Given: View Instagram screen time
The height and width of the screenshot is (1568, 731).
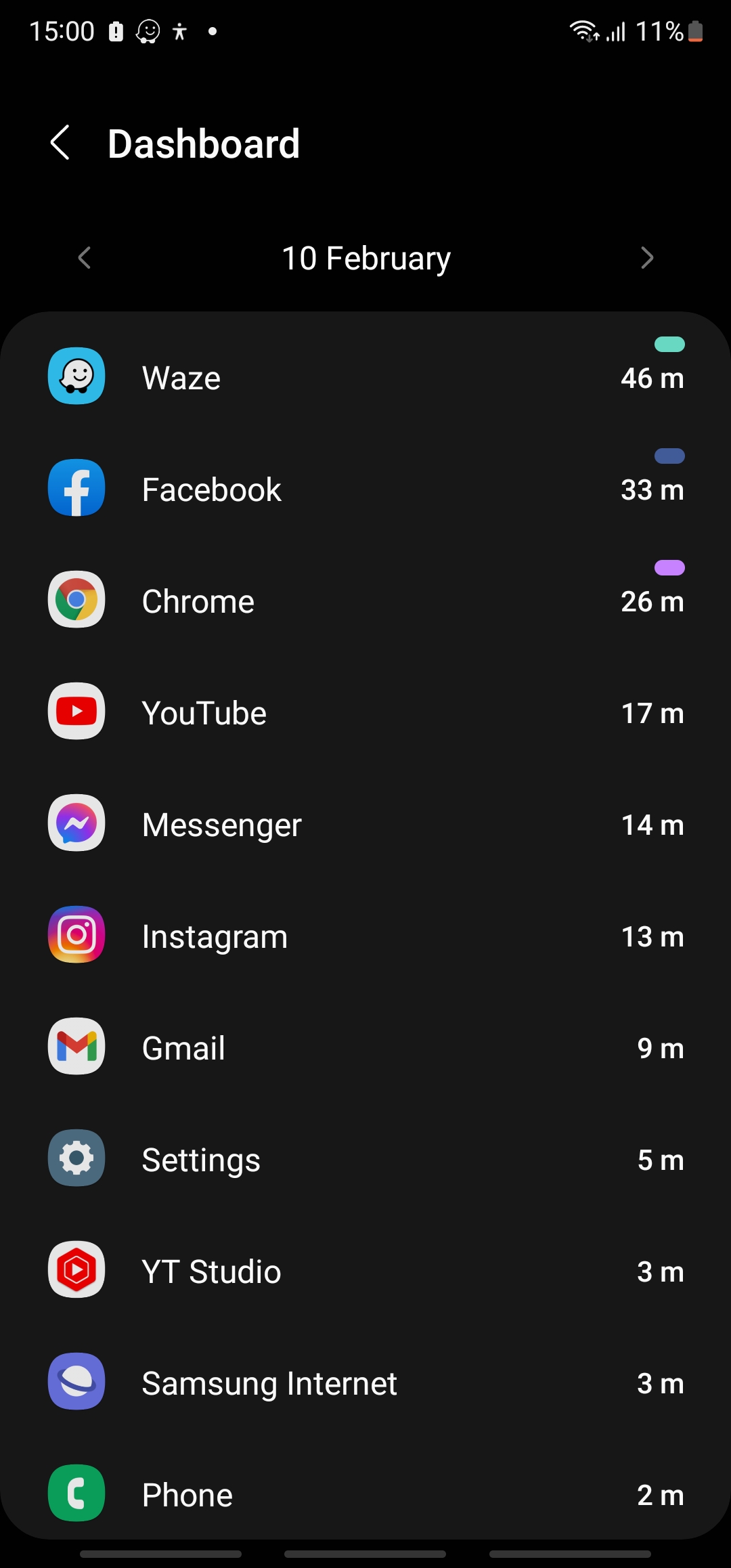Looking at the screenshot, I should [x=365, y=935].
